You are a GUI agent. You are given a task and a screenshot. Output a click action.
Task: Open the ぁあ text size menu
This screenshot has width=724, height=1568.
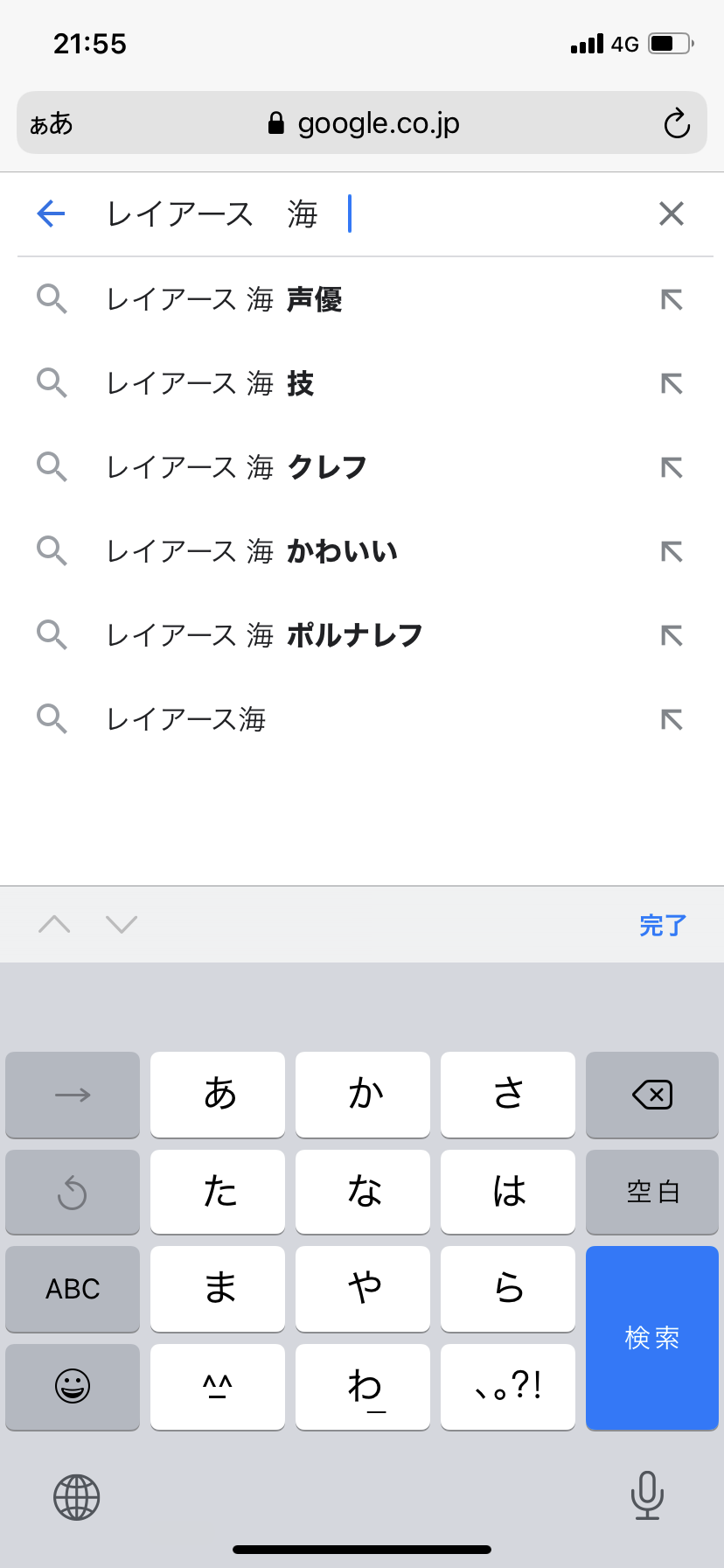tap(52, 123)
